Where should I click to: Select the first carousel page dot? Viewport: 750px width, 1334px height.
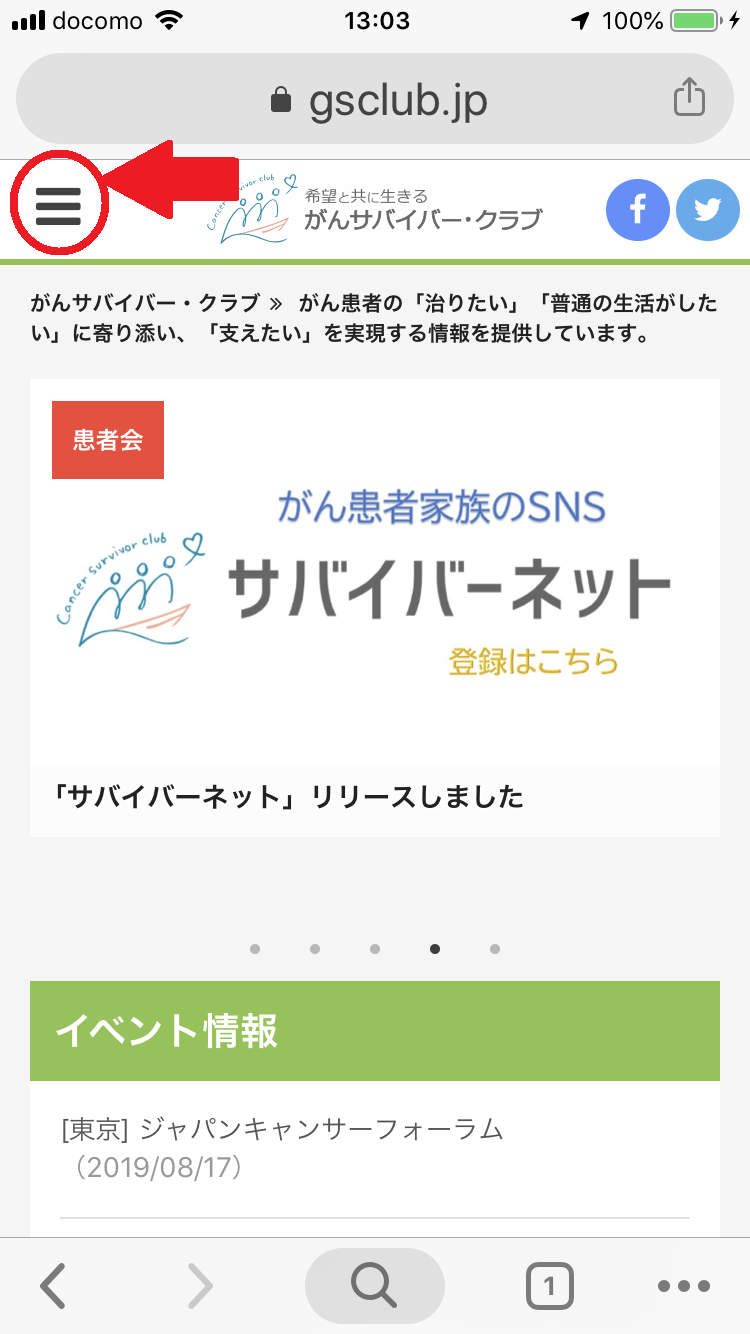tap(255, 949)
